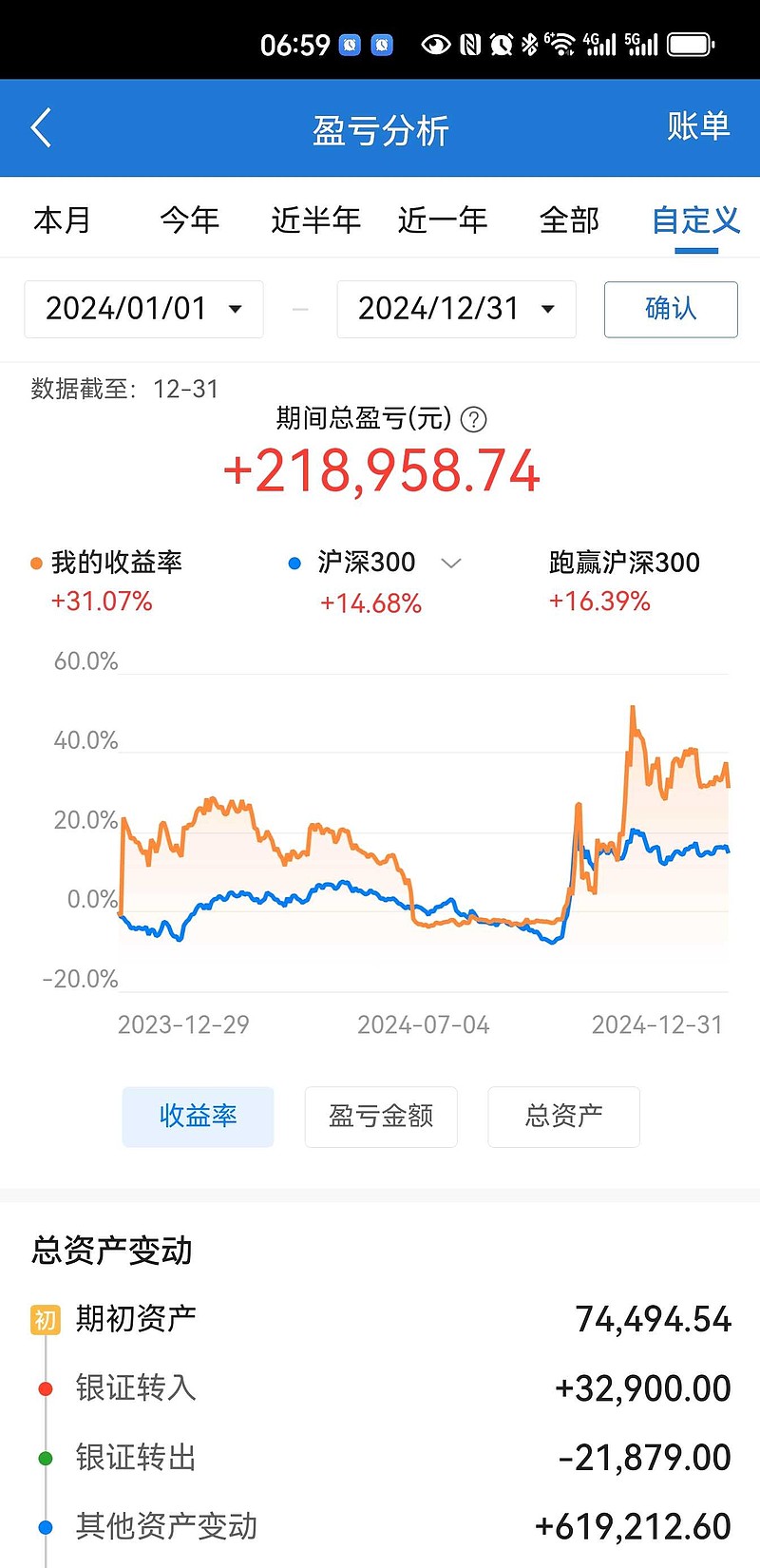Viewport: 760px width, 1568px height.
Task: Confirm the date range with 确认
Action: pyautogui.click(x=671, y=309)
